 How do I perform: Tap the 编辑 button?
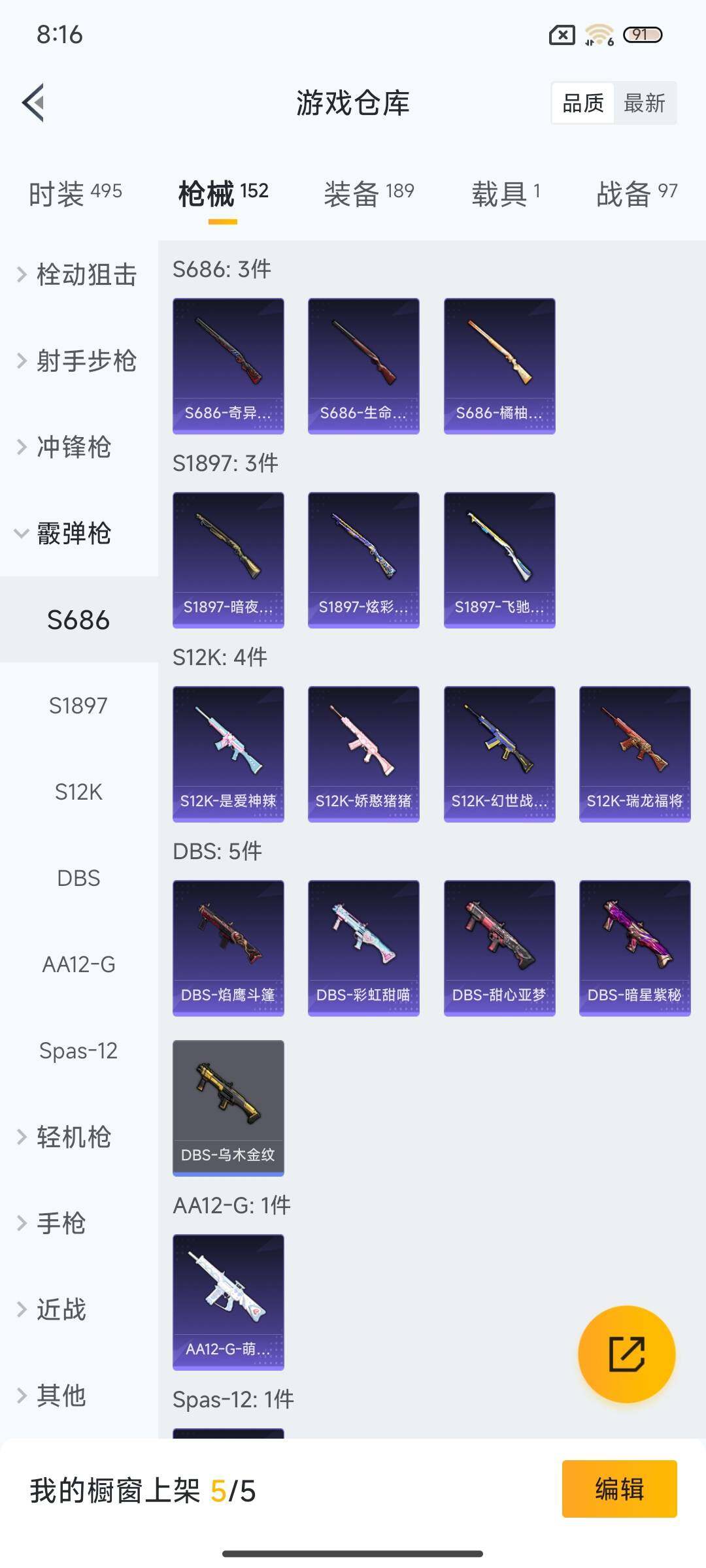point(619,1489)
